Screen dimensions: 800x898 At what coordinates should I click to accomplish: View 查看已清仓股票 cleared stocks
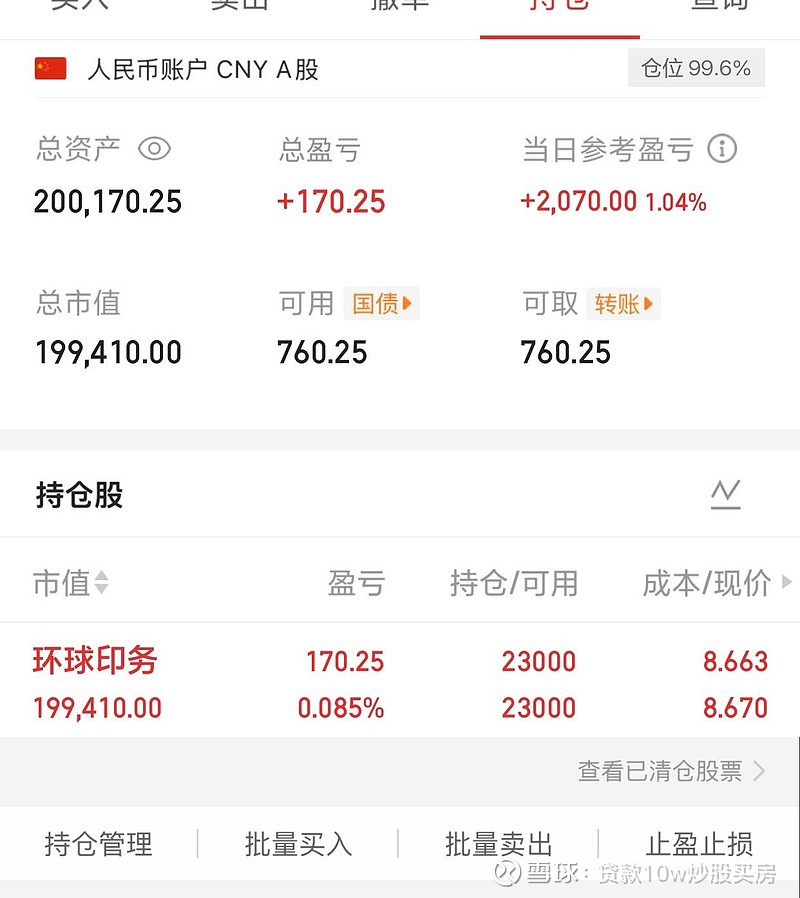click(671, 771)
